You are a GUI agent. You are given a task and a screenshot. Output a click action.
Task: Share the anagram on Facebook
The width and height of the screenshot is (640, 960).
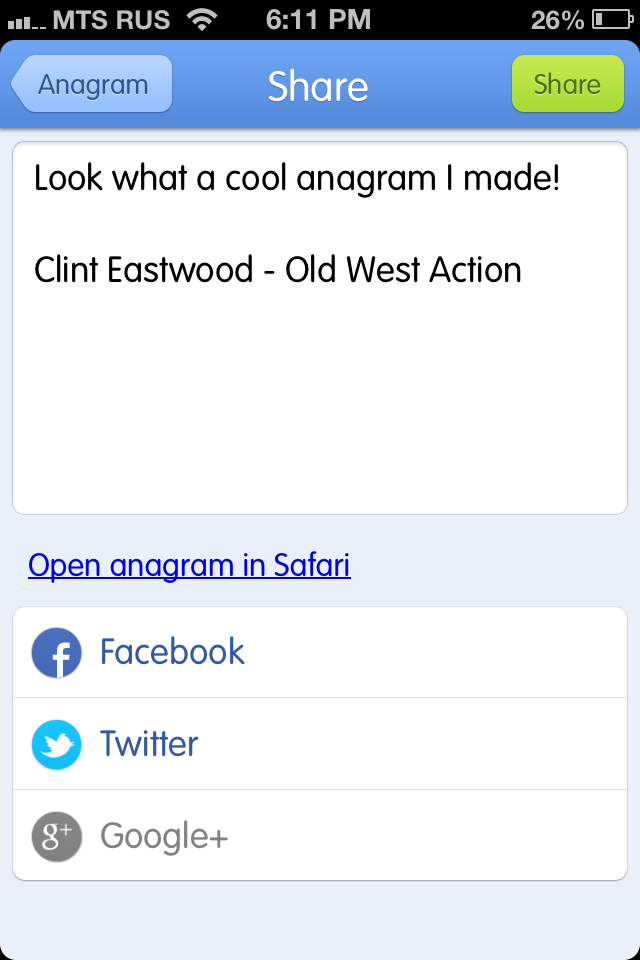click(x=320, y=652)
